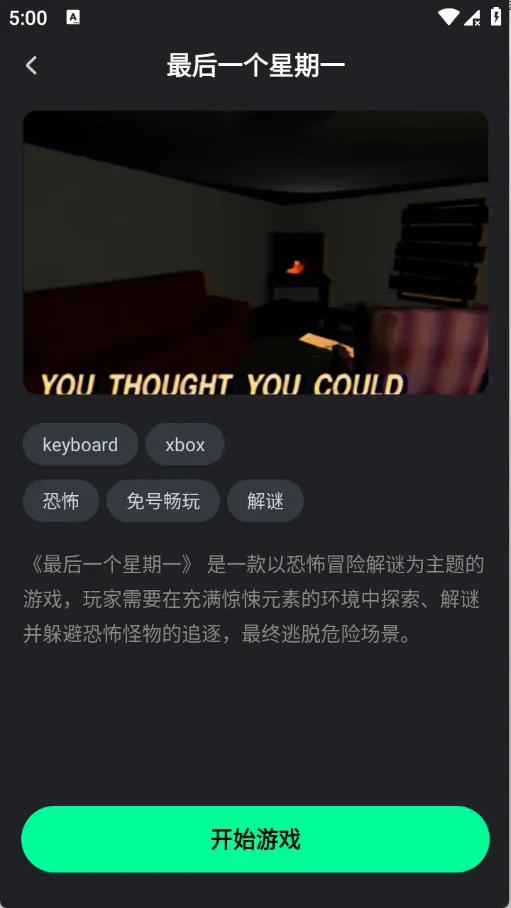Select the keyboard chip
511x908 pixels.
point(81,444)
